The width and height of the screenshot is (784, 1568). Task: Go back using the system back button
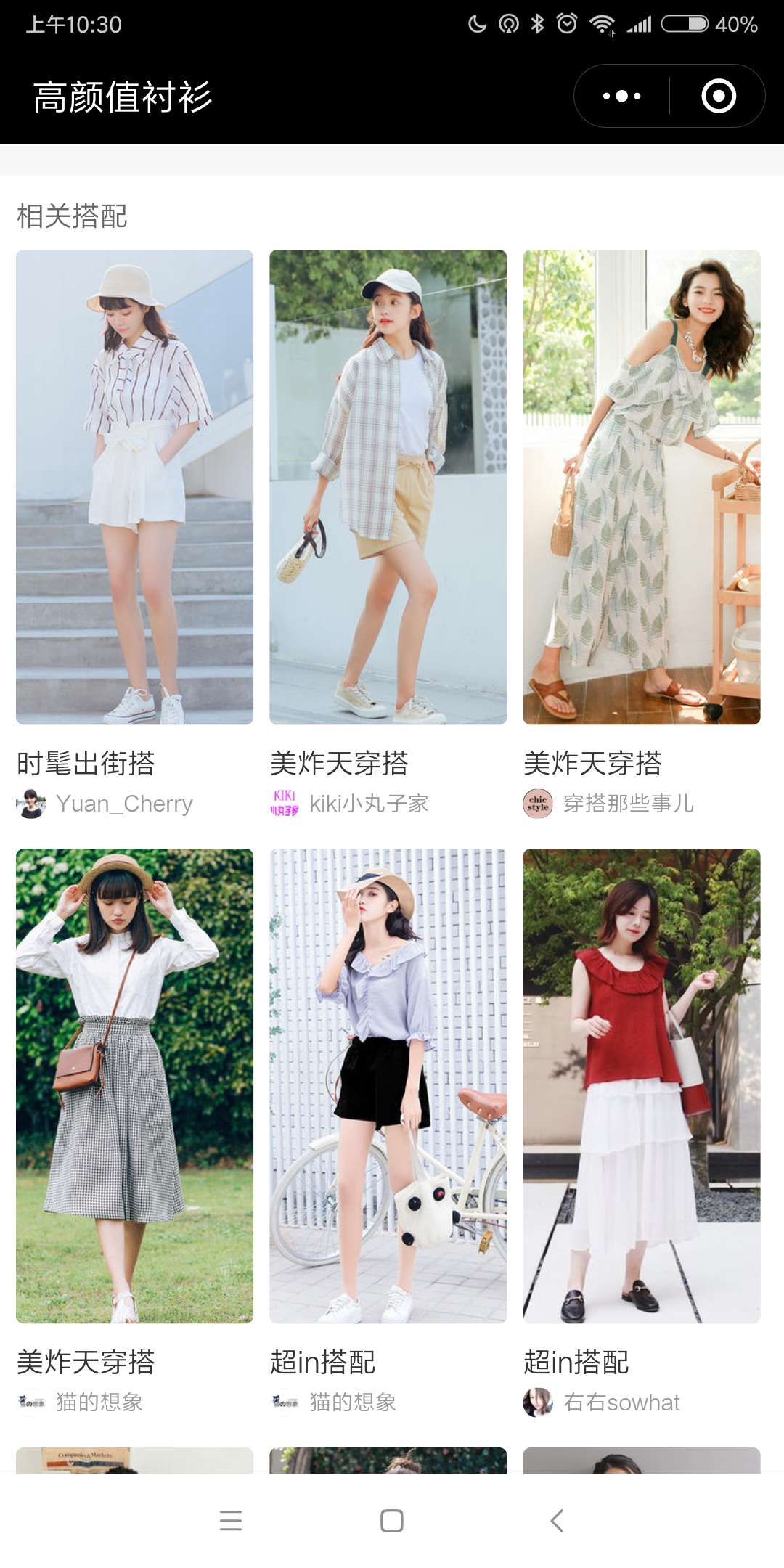557,1520
